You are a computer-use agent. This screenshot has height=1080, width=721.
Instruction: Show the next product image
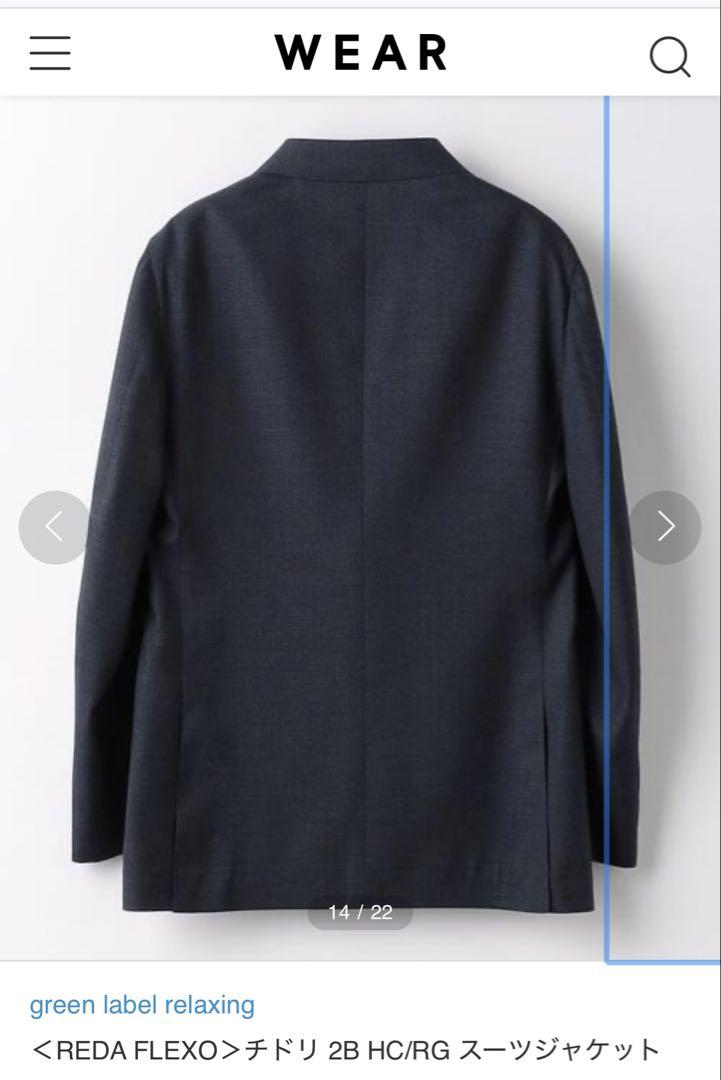[665, 527]
